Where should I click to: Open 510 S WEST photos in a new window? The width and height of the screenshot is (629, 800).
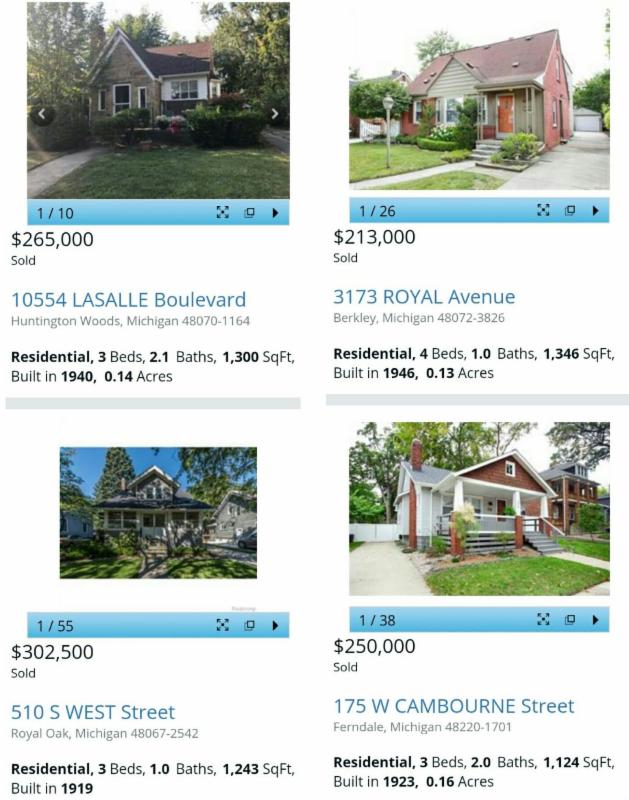point(249,625)
